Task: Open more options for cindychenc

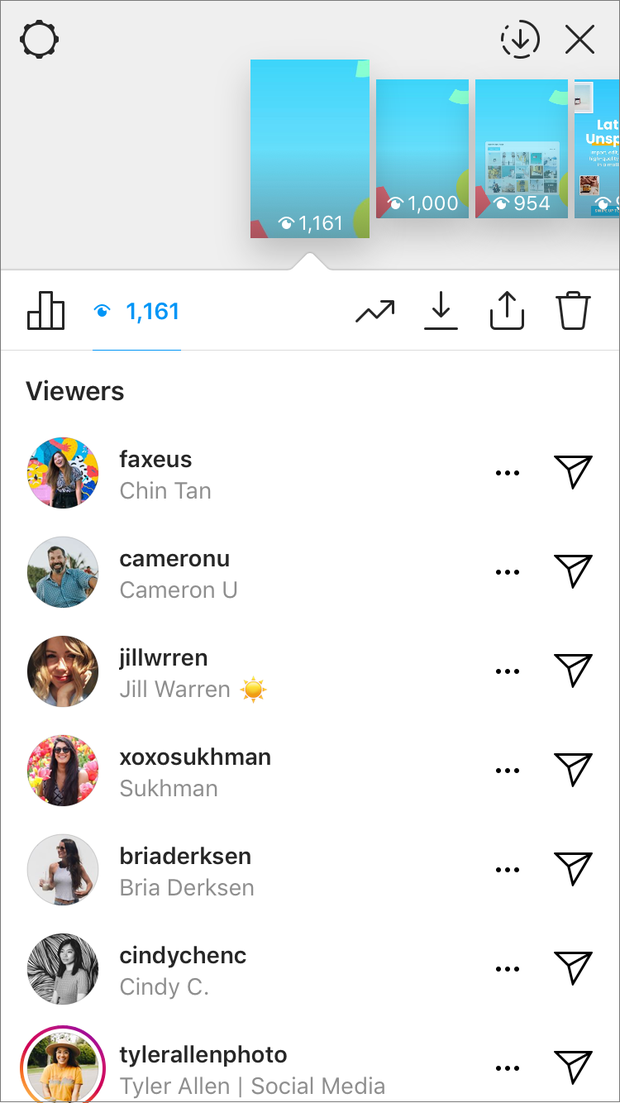Action: coord(507,969)
